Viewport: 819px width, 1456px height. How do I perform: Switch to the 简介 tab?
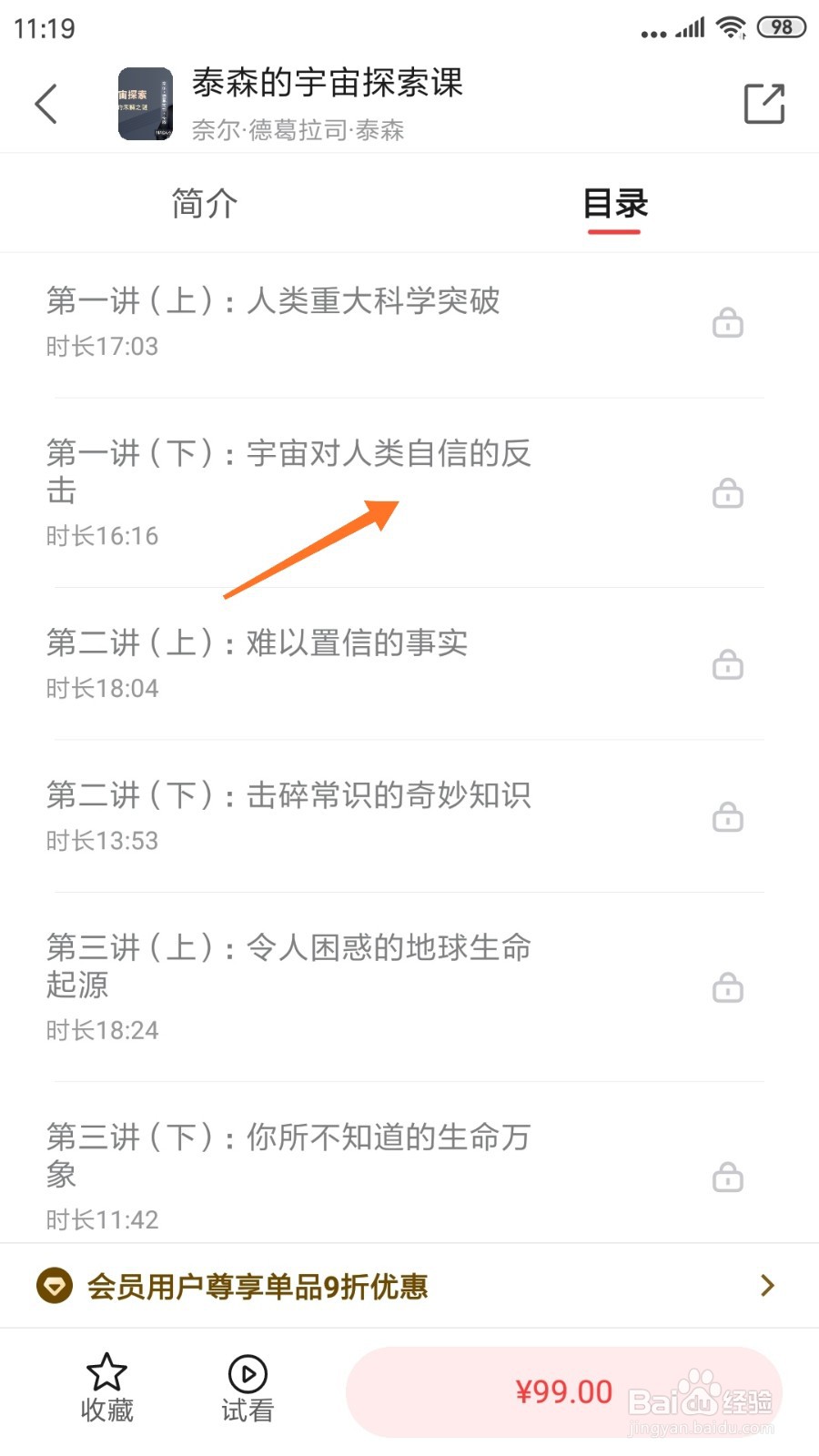click(x=205, y=203)
